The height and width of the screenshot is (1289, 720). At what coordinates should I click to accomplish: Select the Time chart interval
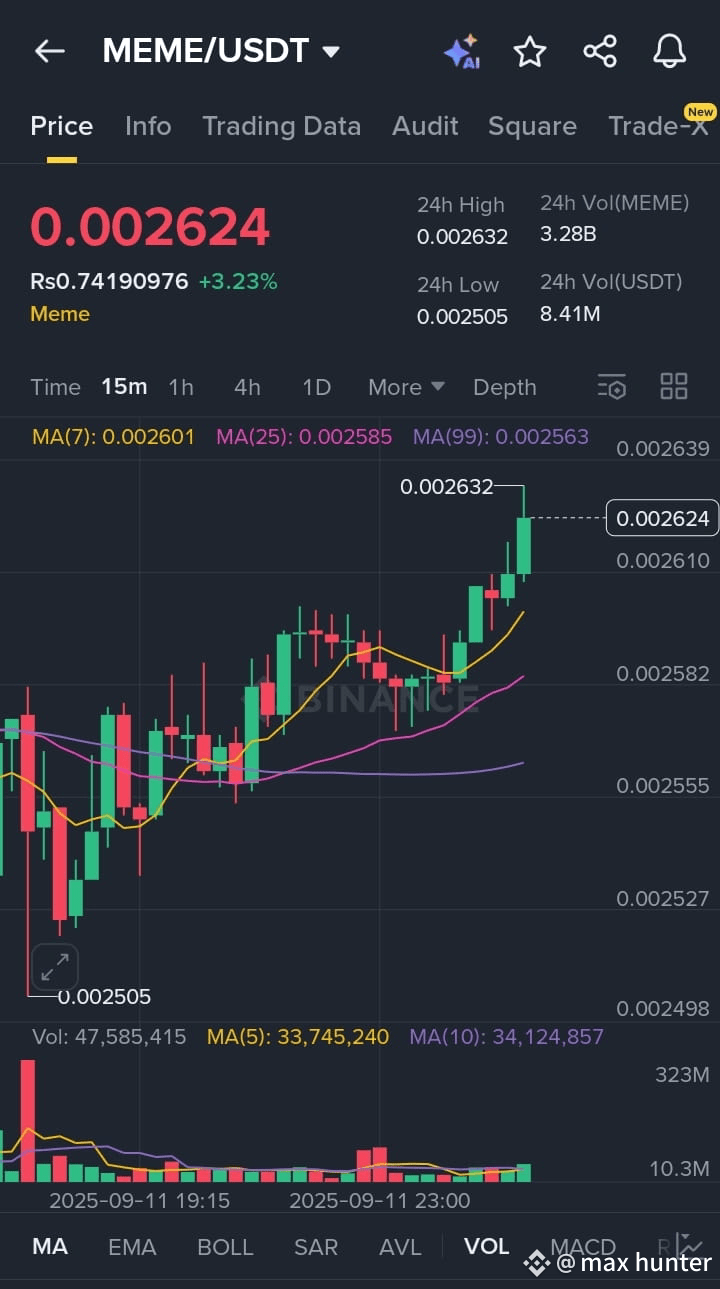pos(55,387)
